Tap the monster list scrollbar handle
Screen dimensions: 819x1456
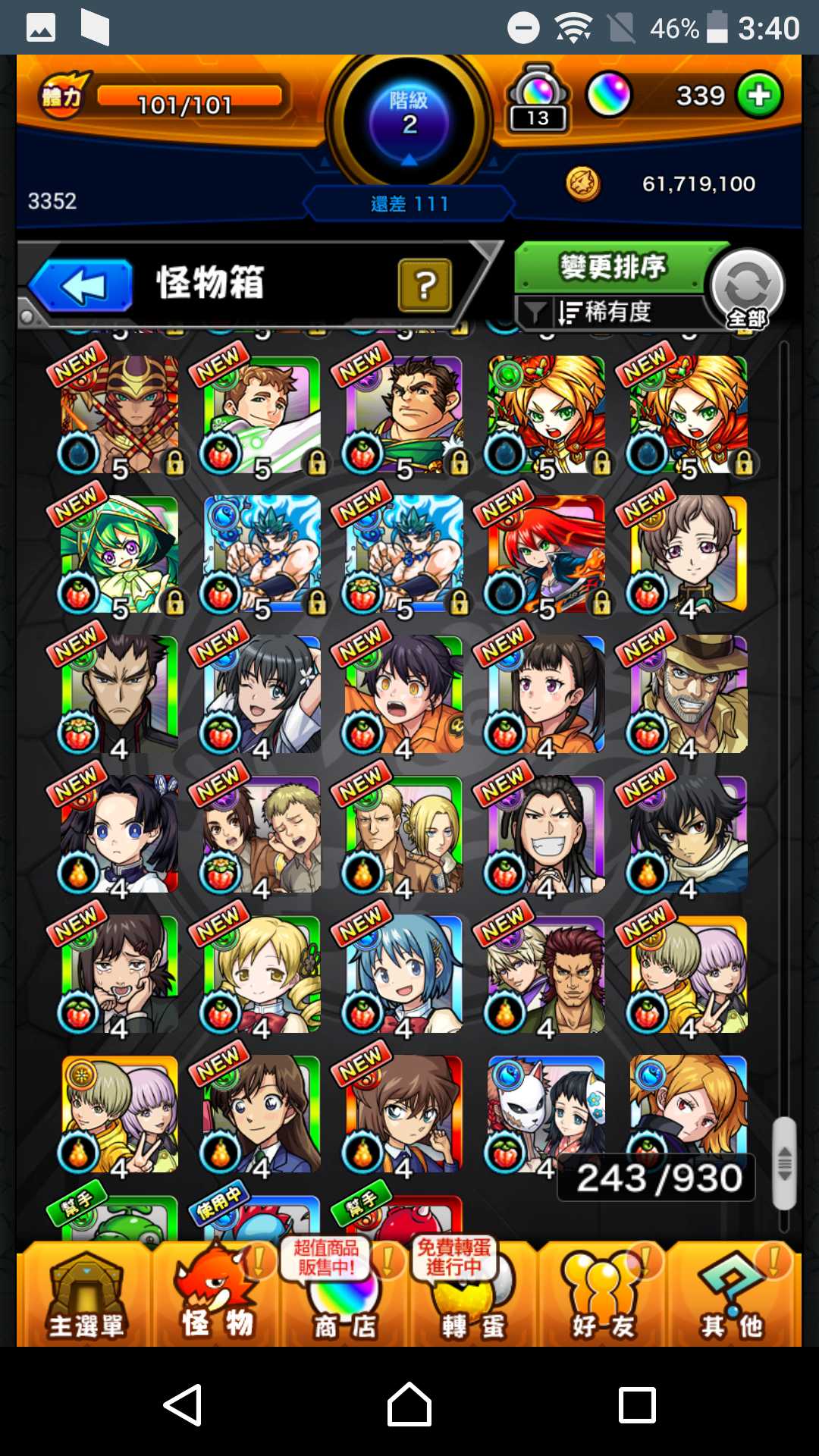[x=784, y=1163]
